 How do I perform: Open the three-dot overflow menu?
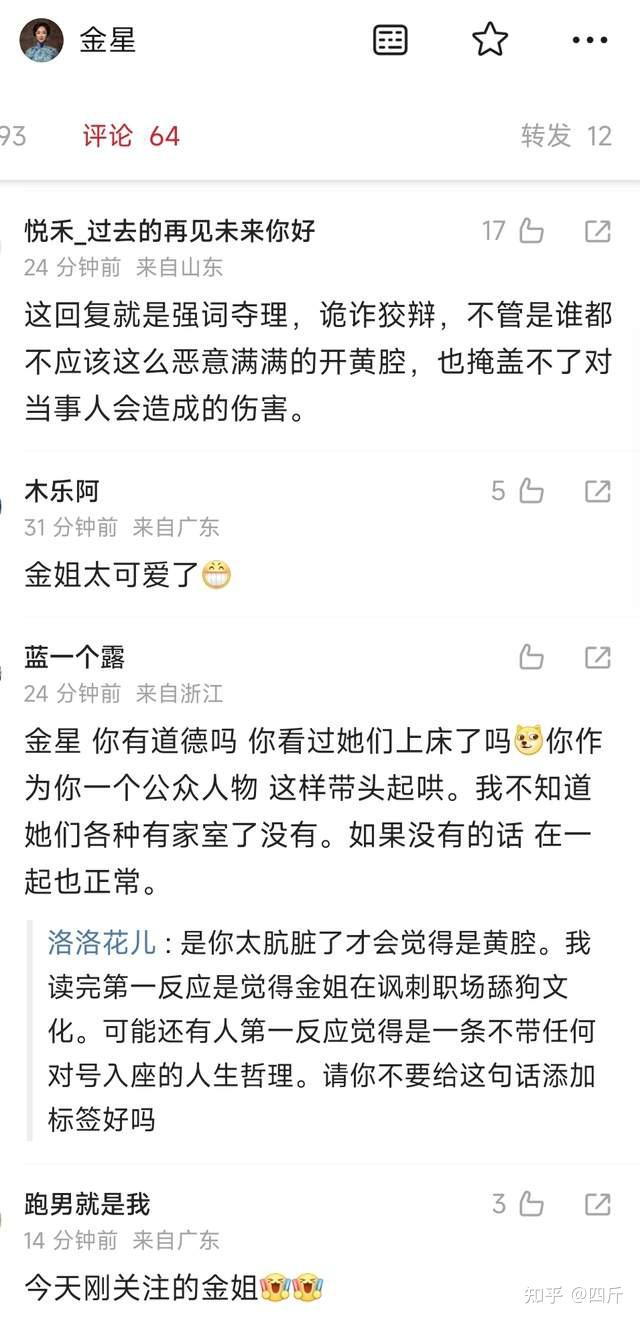[589, 40]
